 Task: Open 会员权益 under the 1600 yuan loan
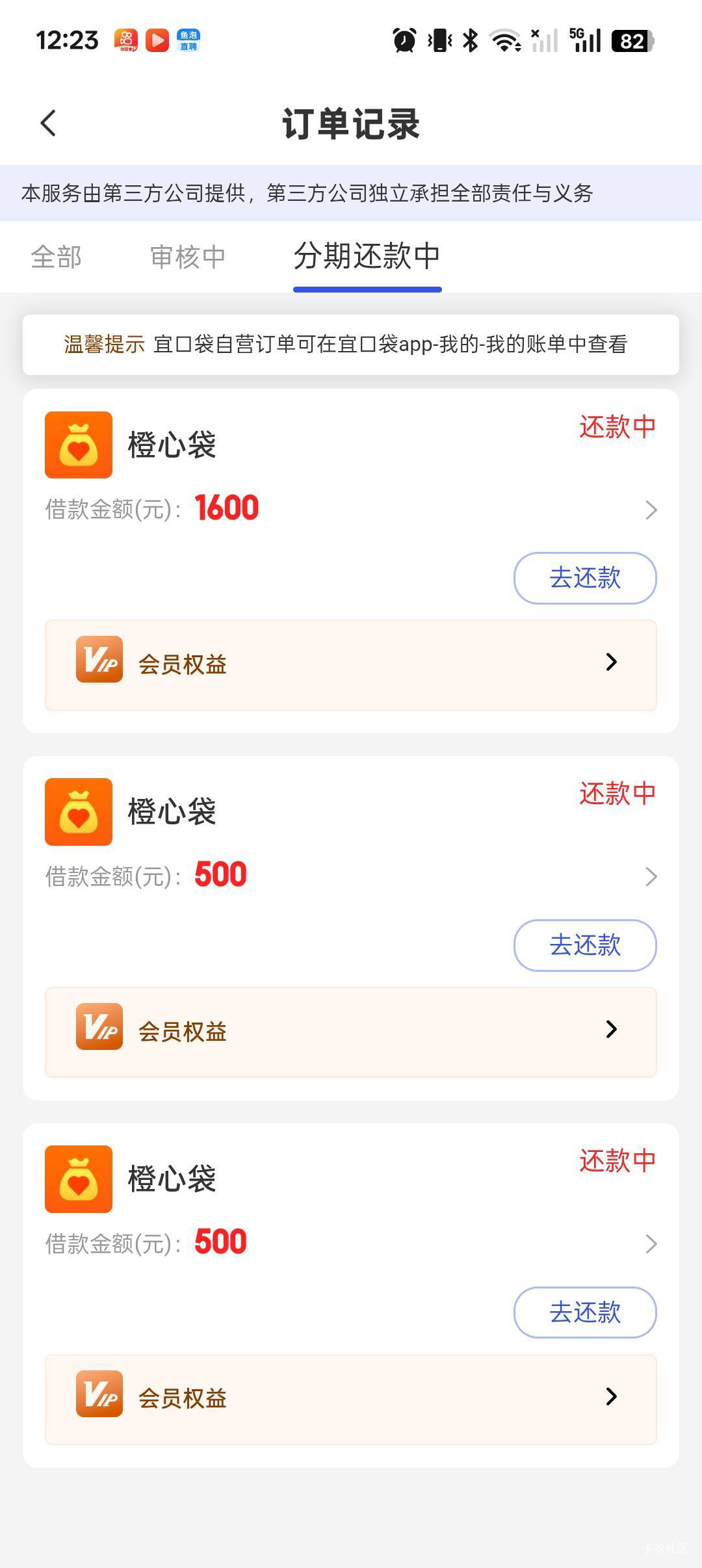350,665
